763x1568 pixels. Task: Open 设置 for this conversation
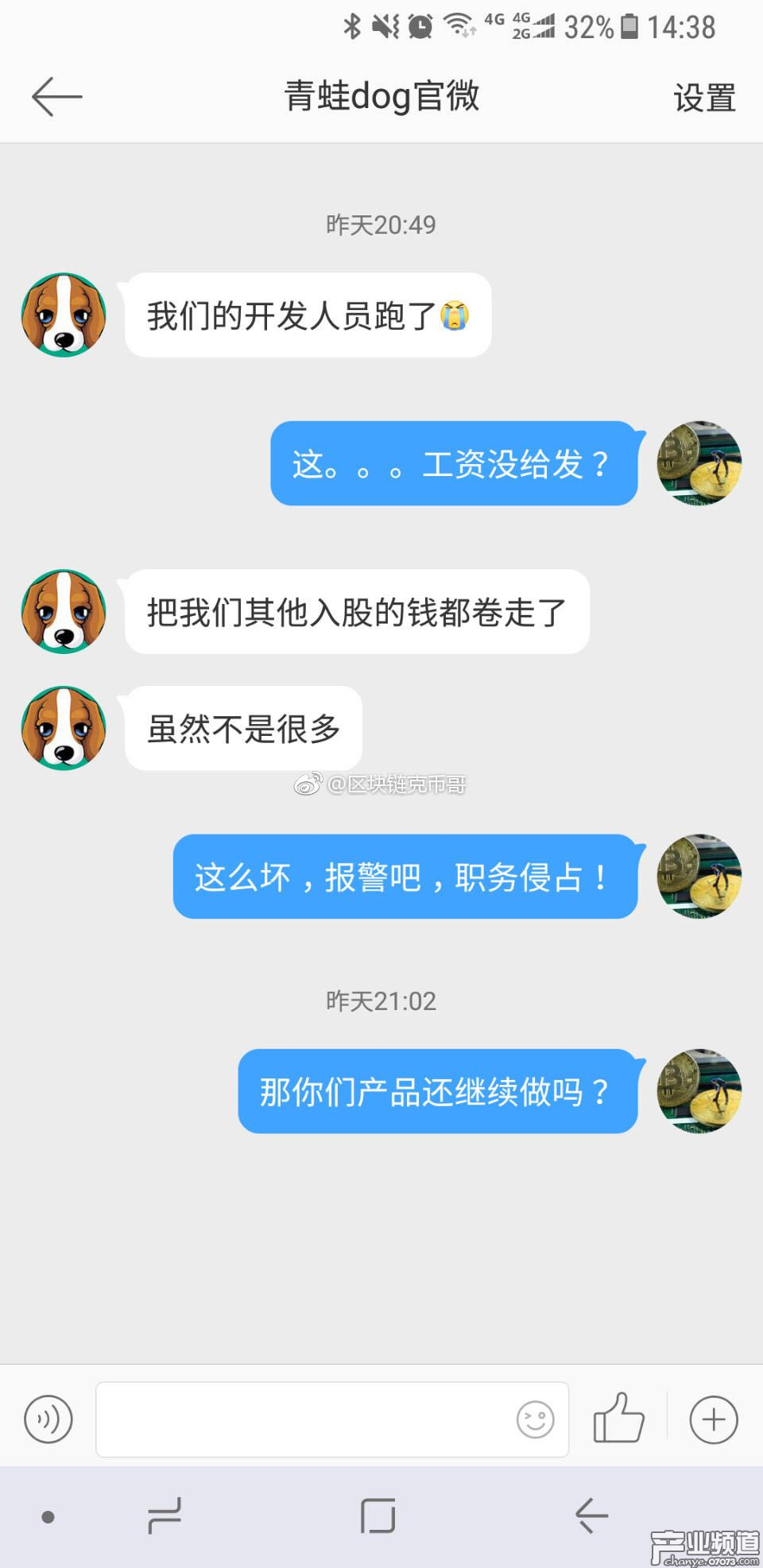[x=703, y=97]
